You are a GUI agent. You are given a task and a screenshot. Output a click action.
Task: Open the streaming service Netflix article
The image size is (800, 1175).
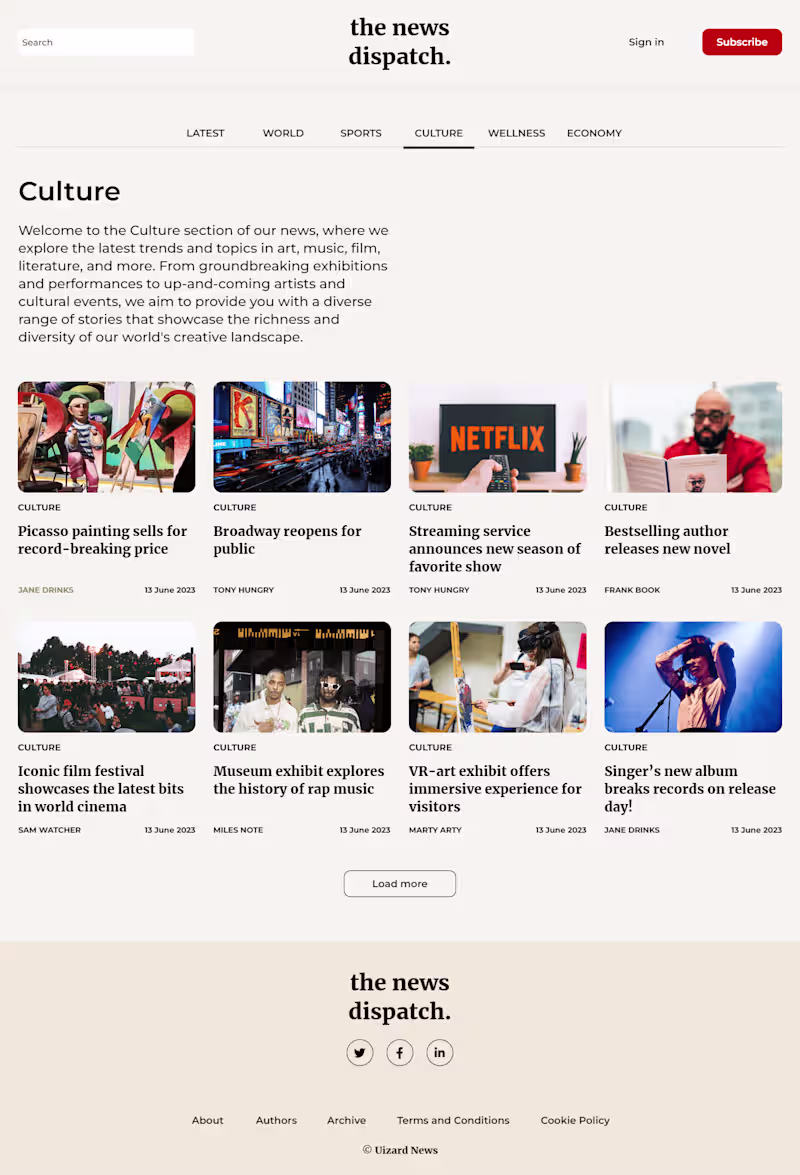tap(495, 548)
